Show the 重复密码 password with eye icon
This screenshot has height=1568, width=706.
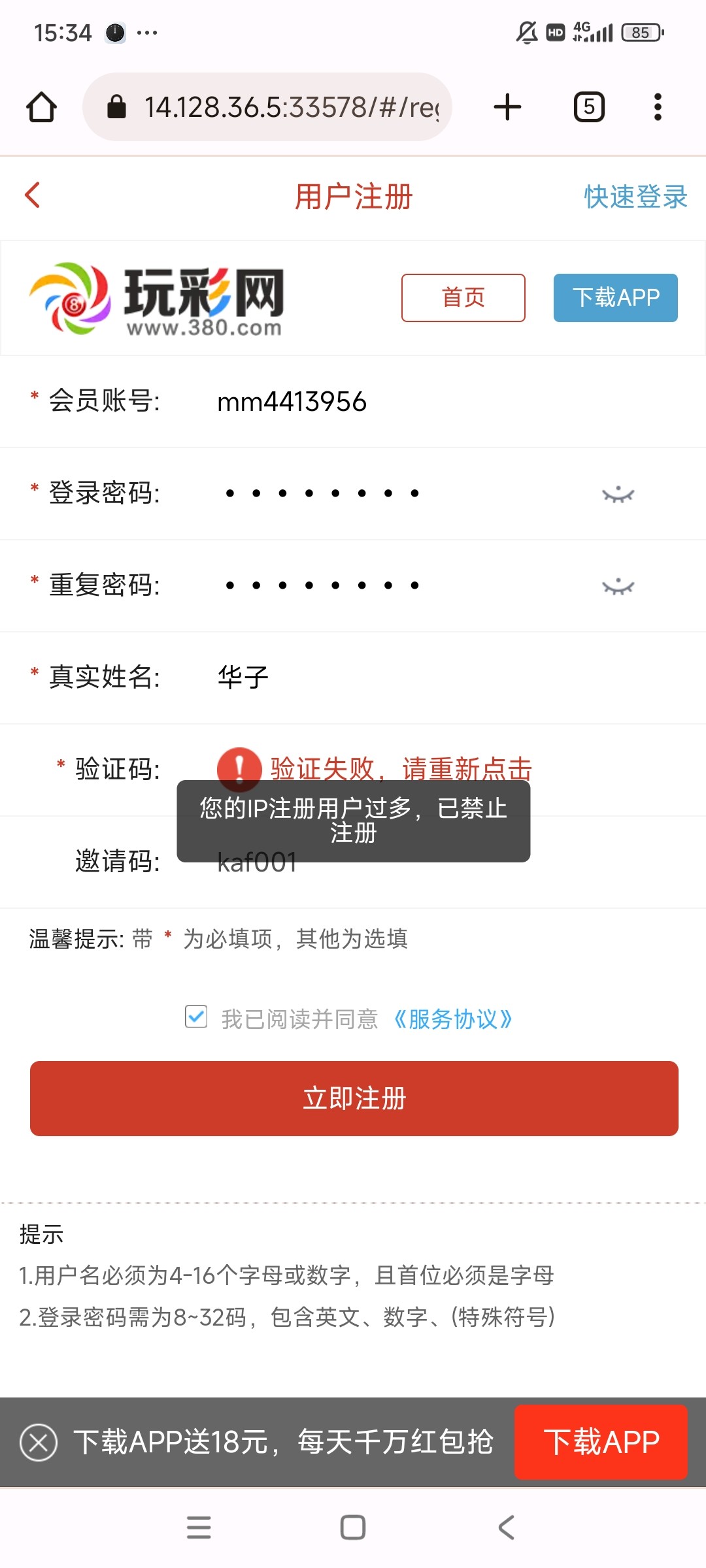pyautogui.click(x=618, y=586)
